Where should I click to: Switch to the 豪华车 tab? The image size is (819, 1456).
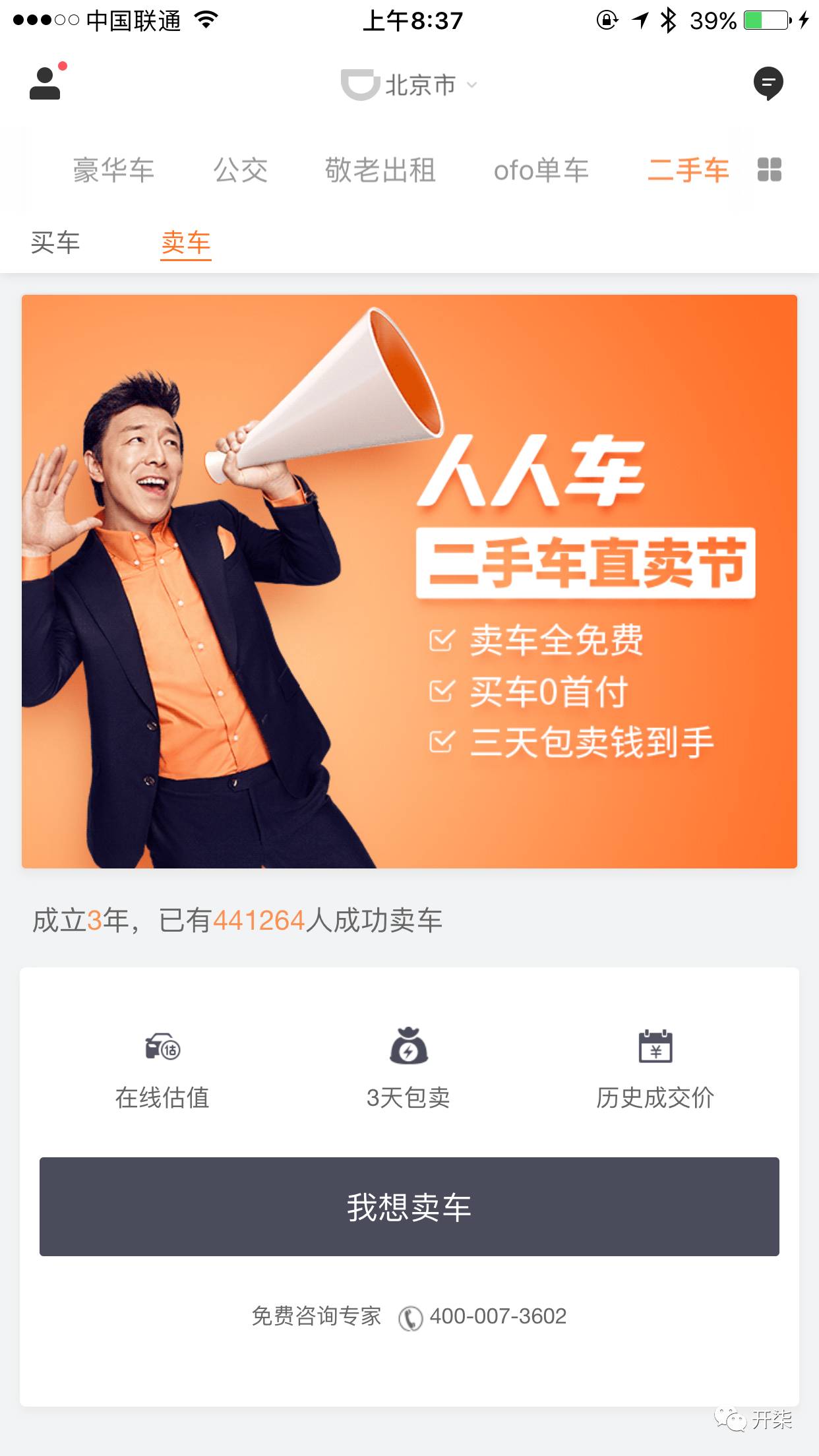[x=113, y=170]
